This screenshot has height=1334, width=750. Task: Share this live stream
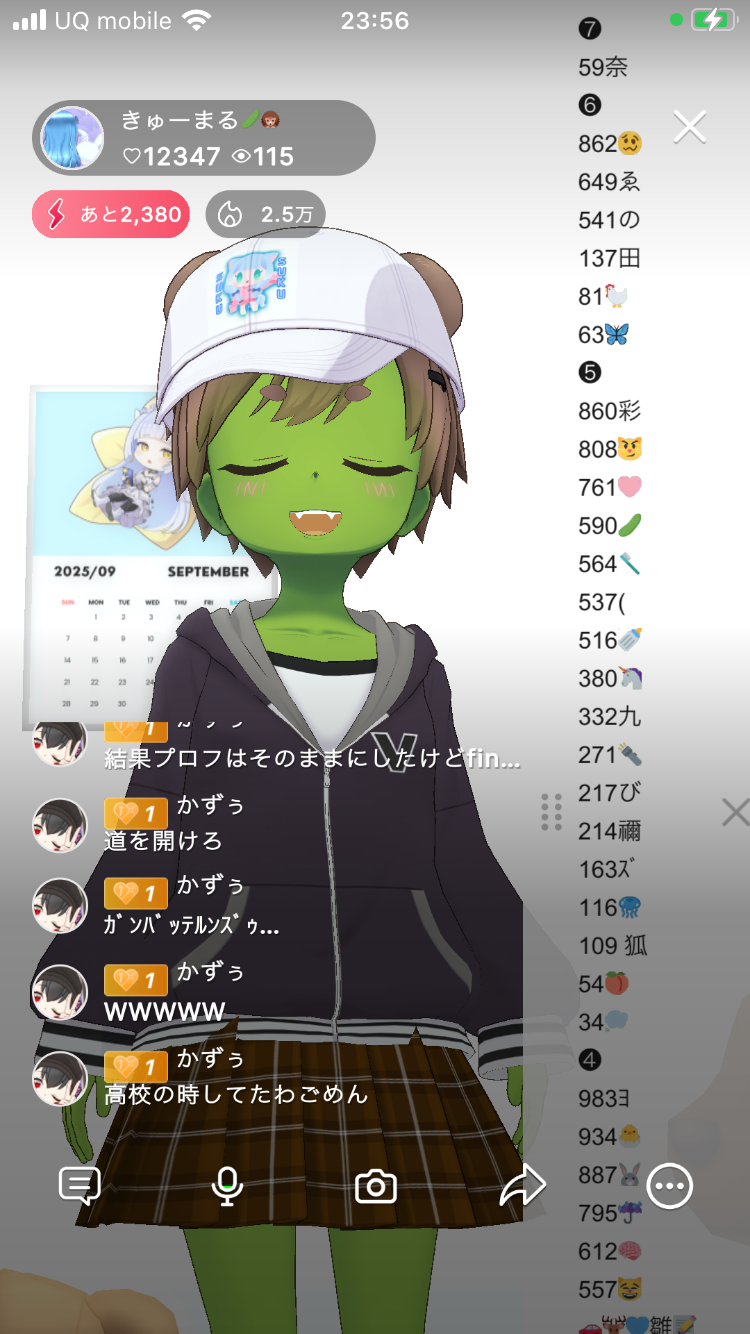pos(522,1186)
